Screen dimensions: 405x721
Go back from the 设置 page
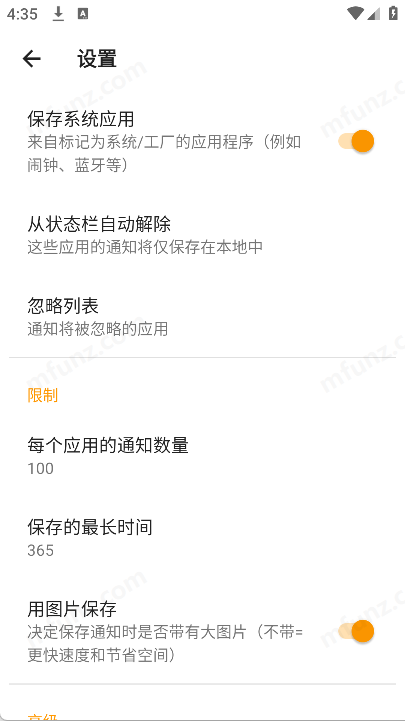[32, 59]
